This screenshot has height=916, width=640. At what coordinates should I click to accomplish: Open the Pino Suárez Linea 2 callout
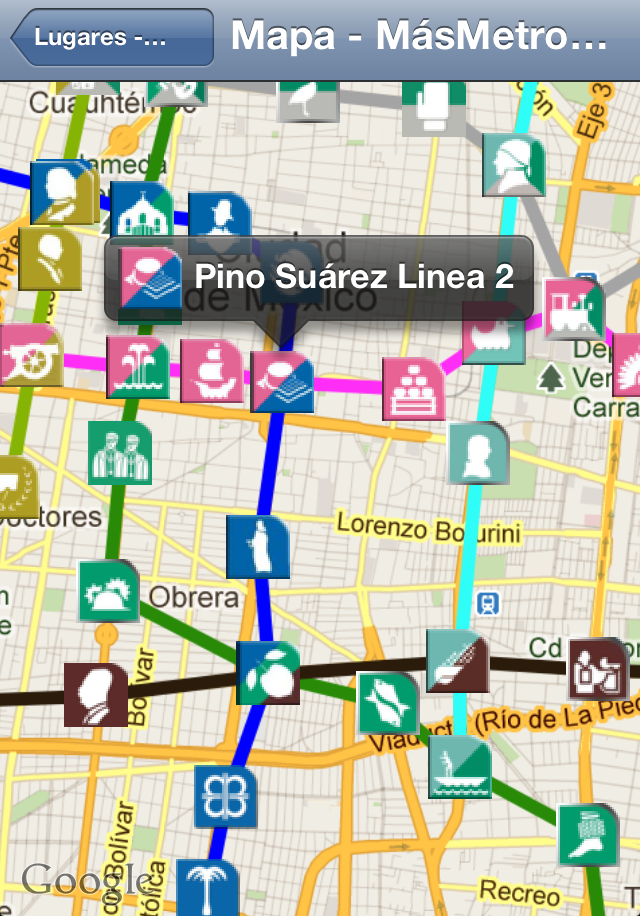click(320, 277)
